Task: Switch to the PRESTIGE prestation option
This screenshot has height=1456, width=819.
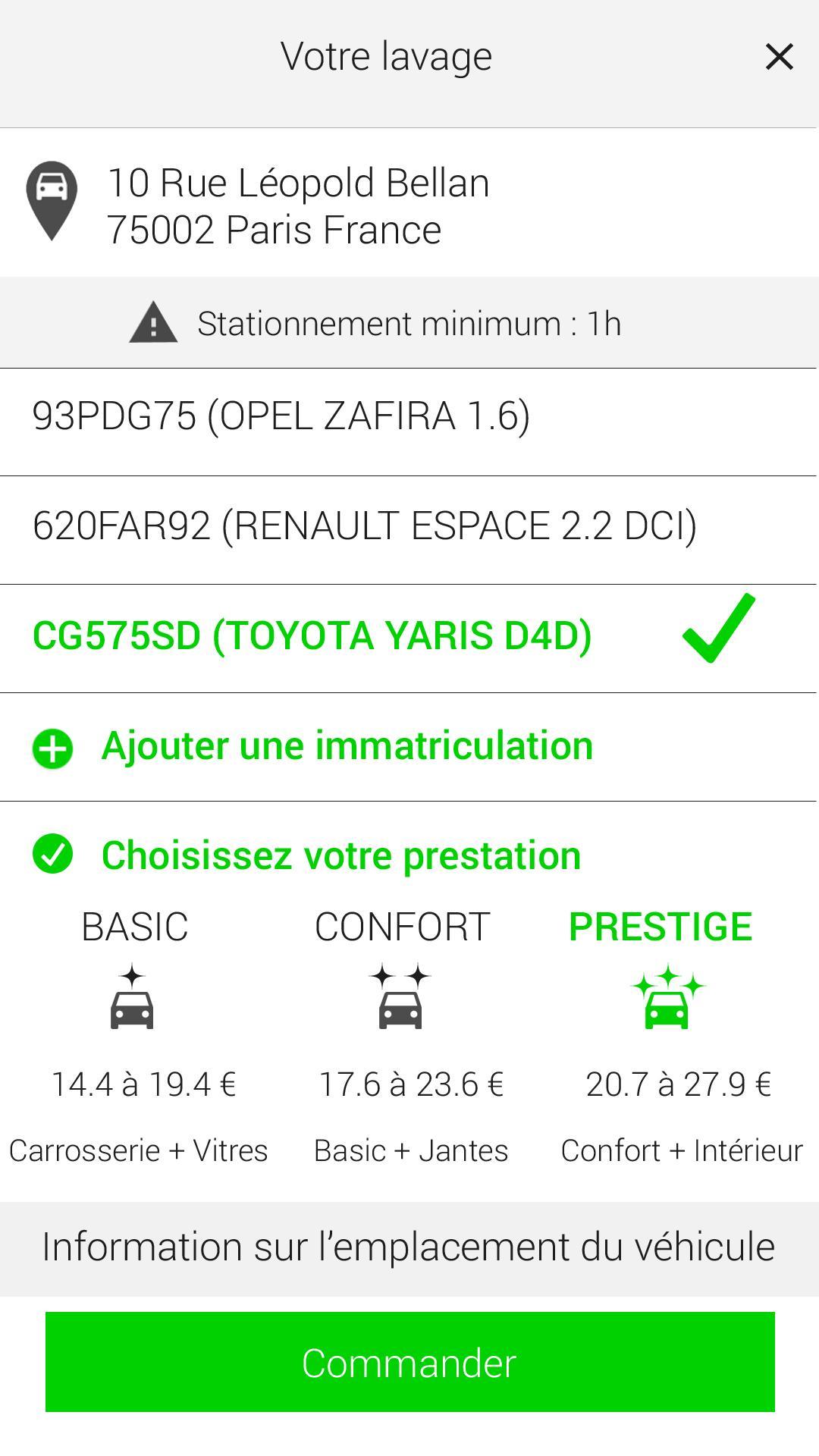Action: (x=662, y=924)
